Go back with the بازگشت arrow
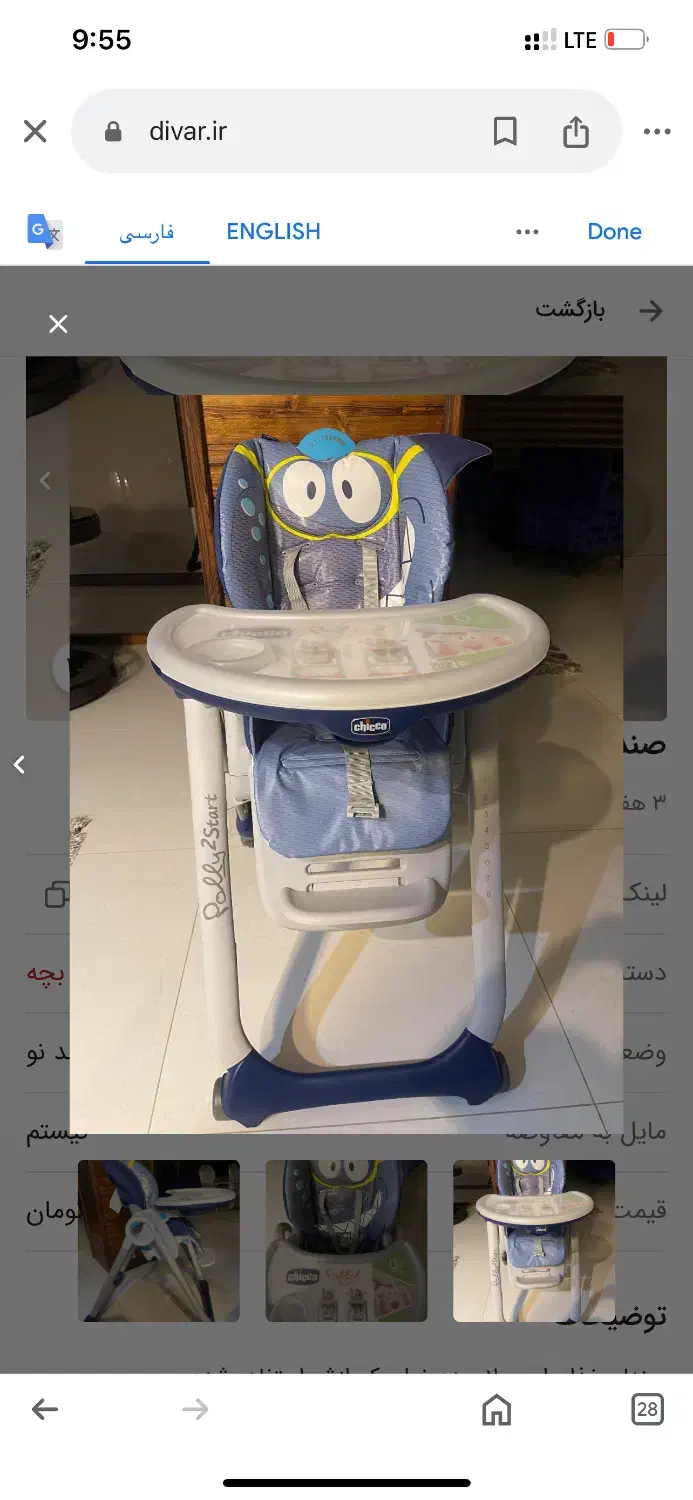Image resolution: width=693 pixels, height=1500 pixels. [651, 311]
